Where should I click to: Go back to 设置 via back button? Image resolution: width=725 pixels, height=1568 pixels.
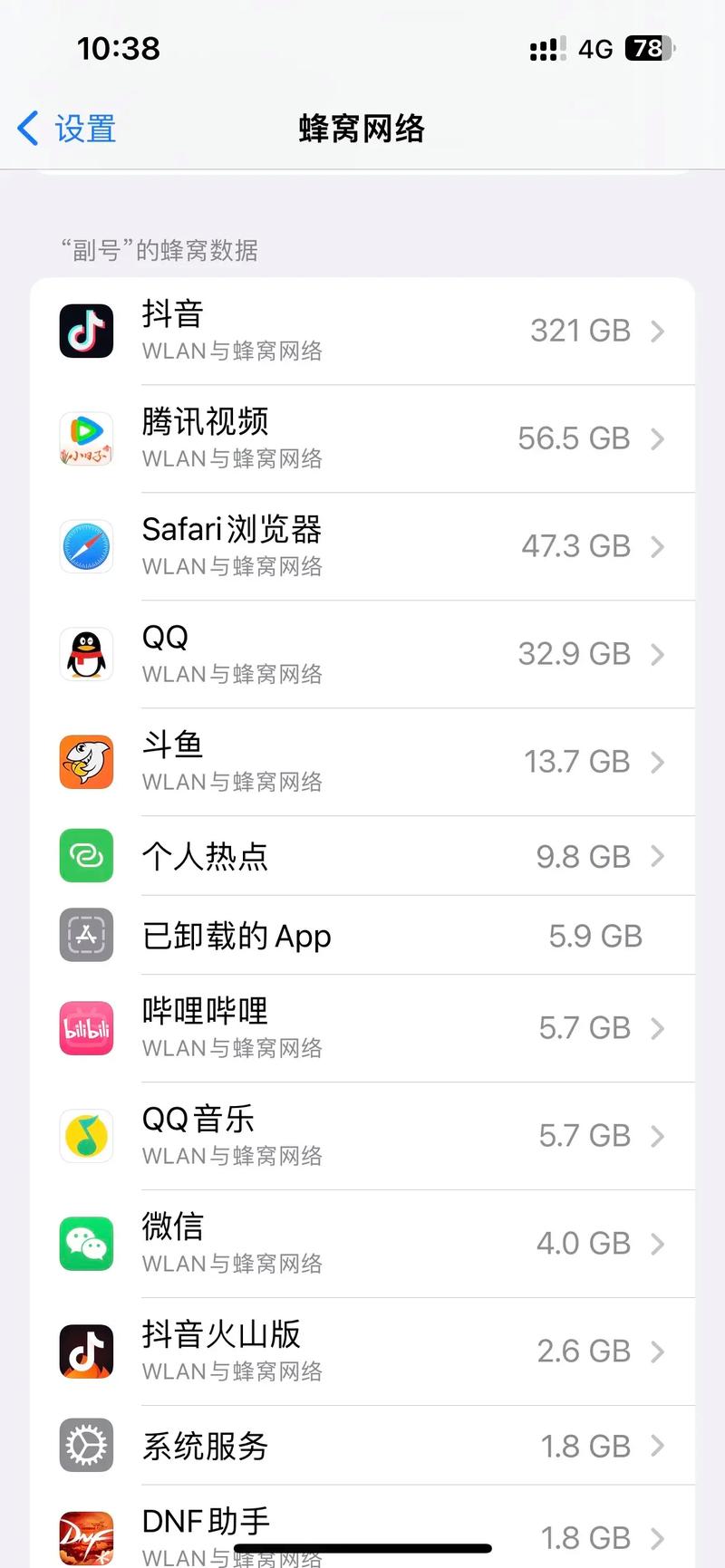click(65, 129)
